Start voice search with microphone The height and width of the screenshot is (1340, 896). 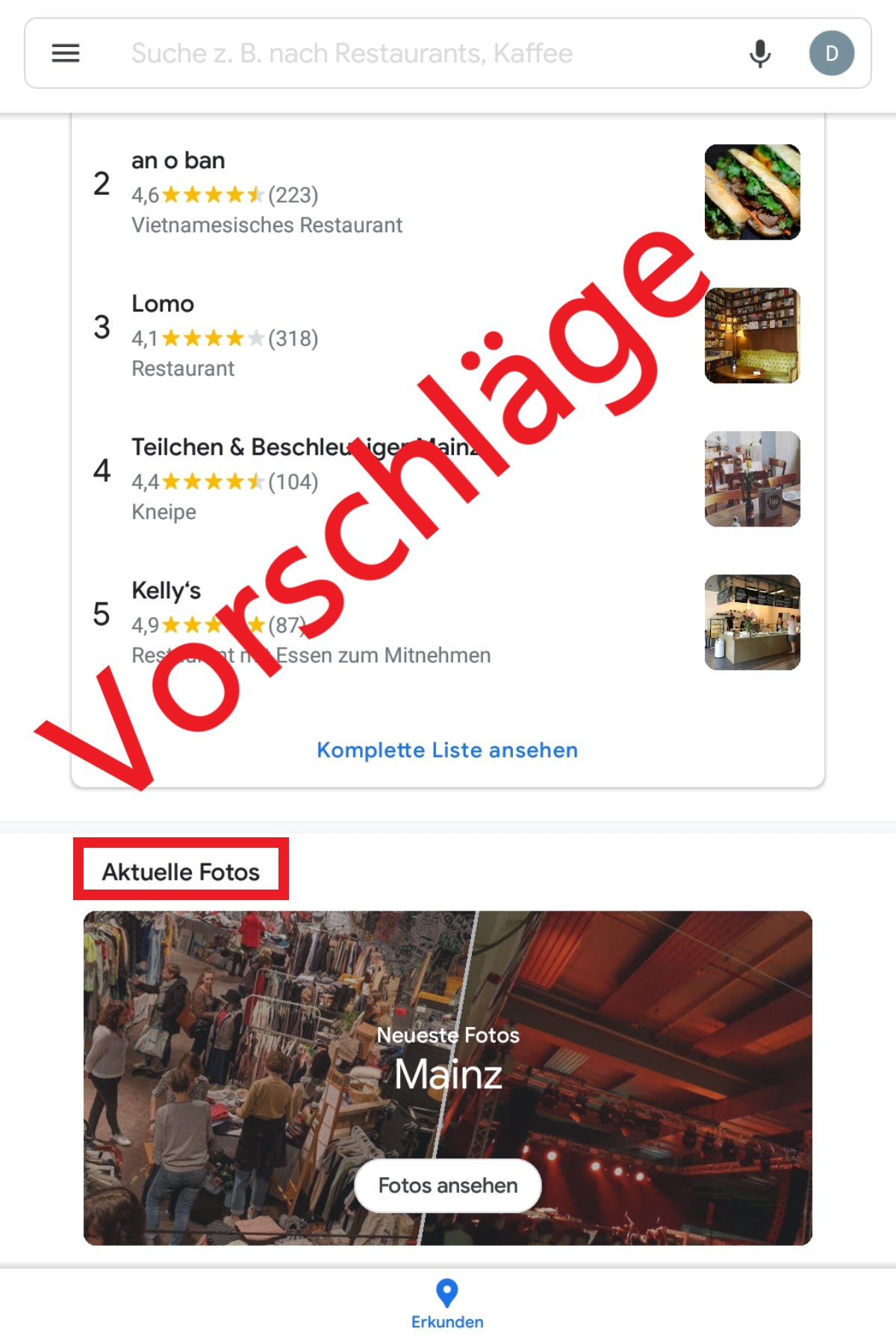[x=759, y=53]
